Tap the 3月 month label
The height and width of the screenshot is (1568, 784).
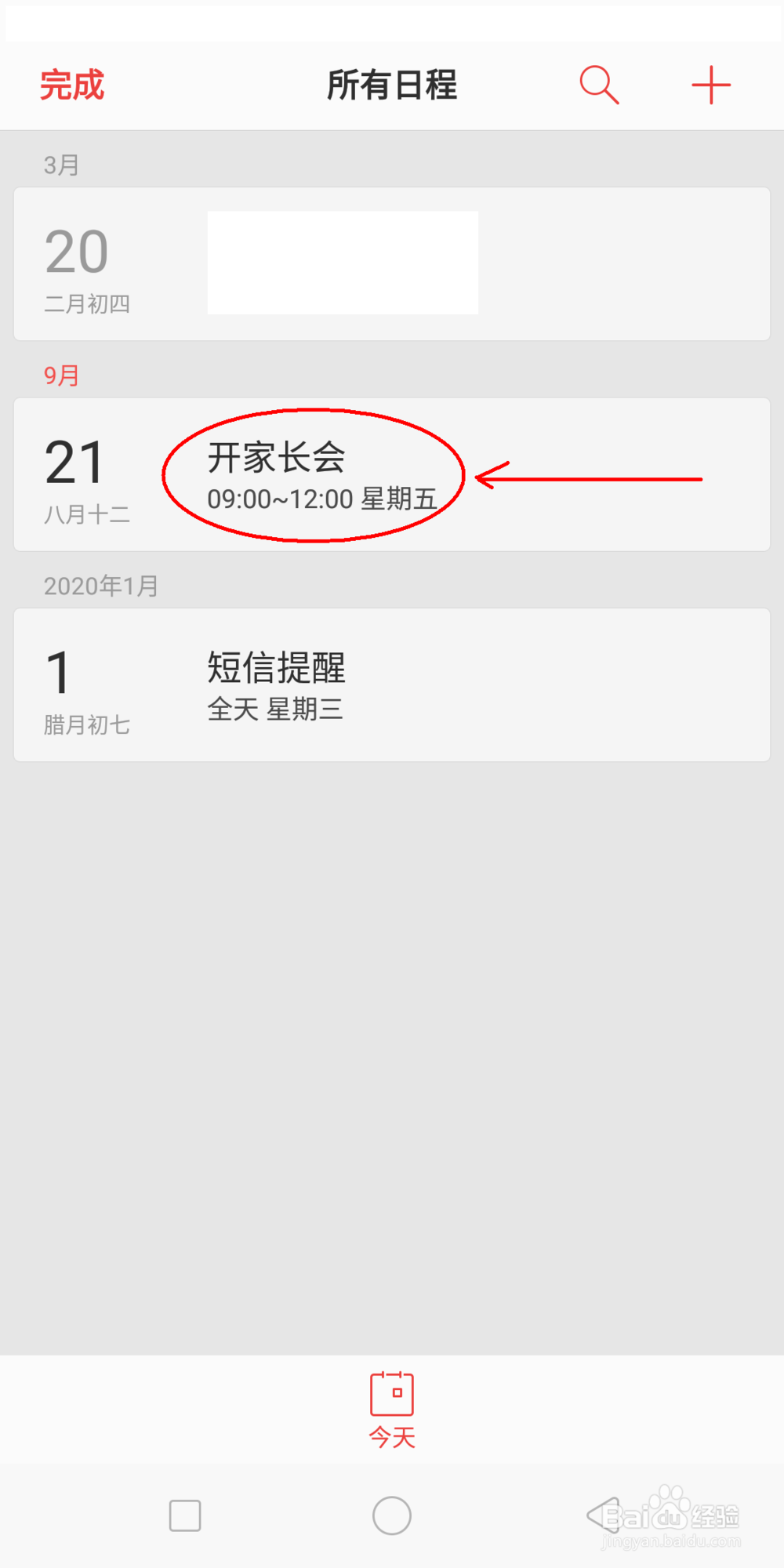click(x=61, y=165)
